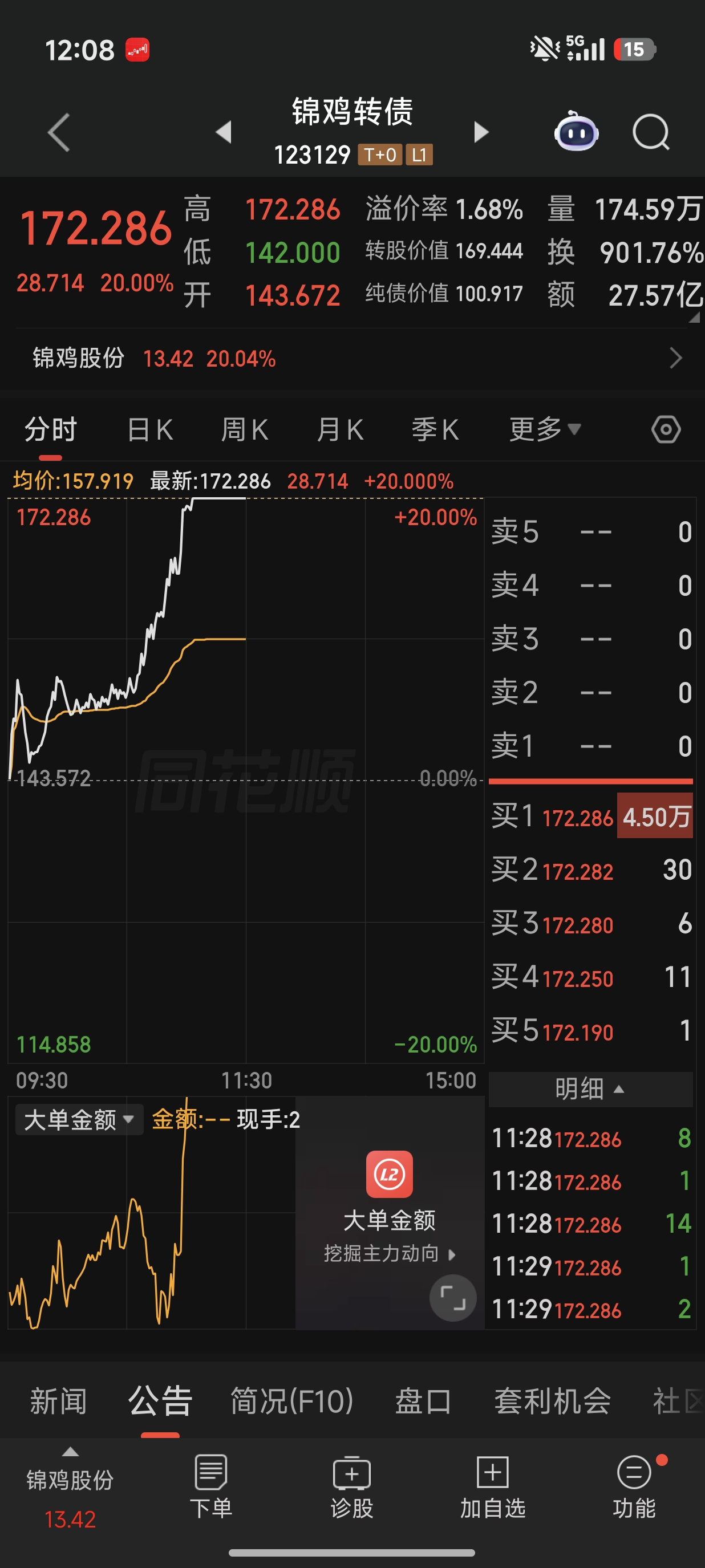
Task: Switch to the next security
Action: click(481, 132)
